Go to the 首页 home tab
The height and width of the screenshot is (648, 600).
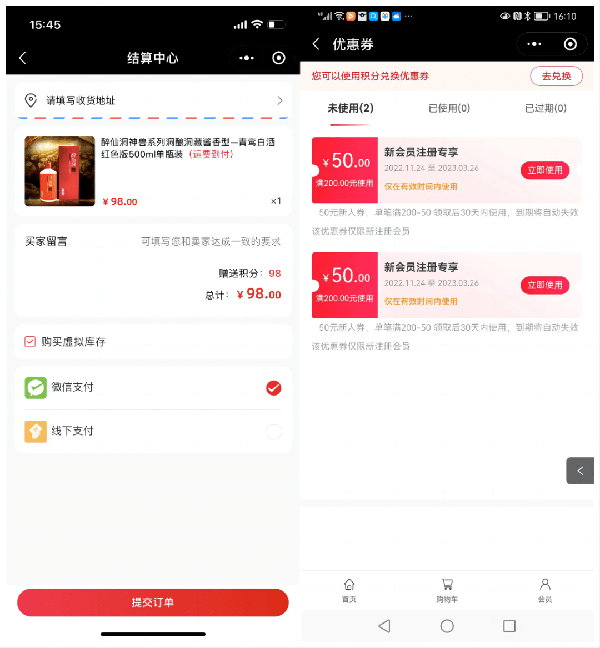click(x=349, y=590)
